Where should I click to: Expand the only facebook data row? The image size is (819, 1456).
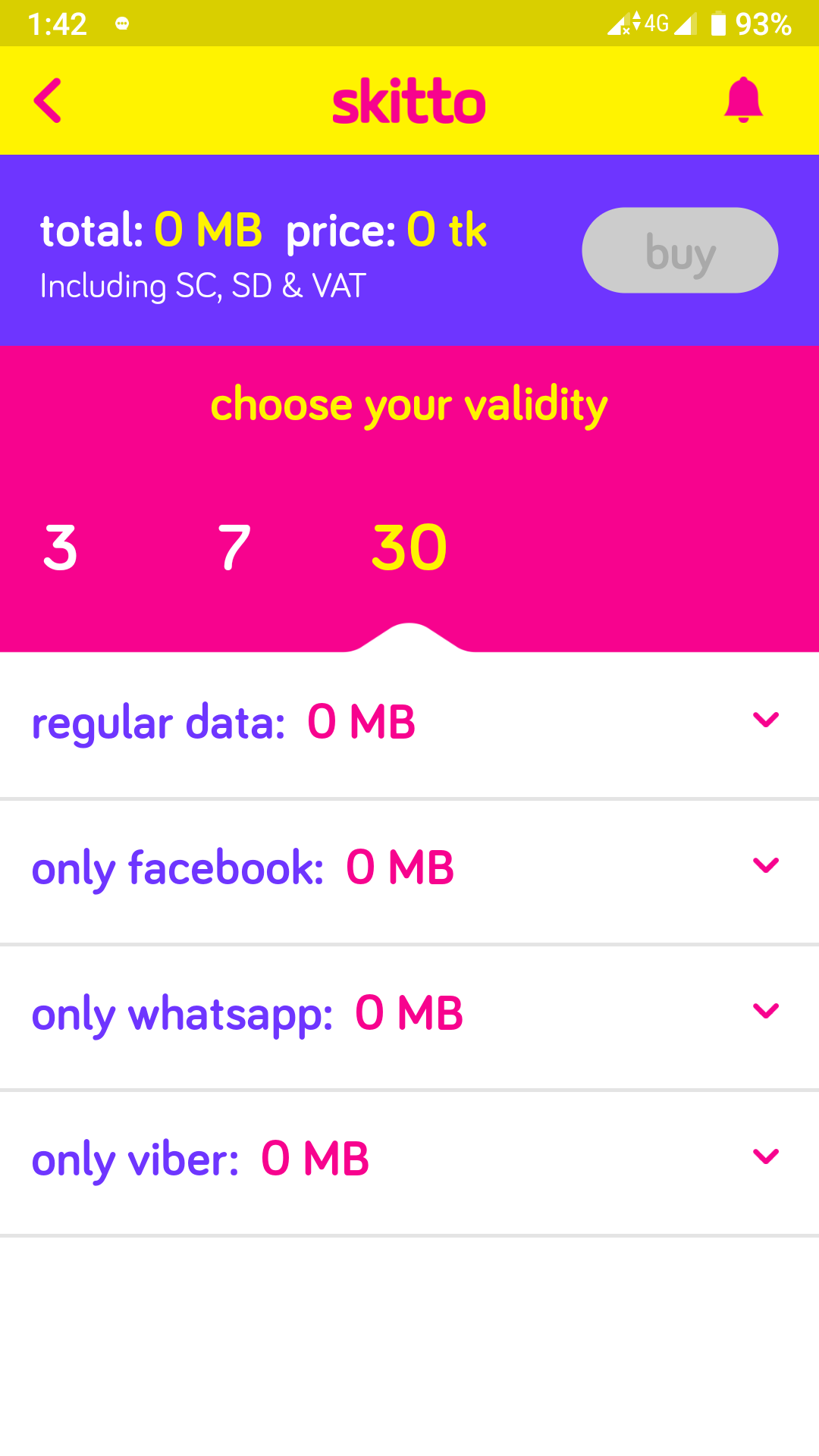pyautogui.click(x=409, y=869)
